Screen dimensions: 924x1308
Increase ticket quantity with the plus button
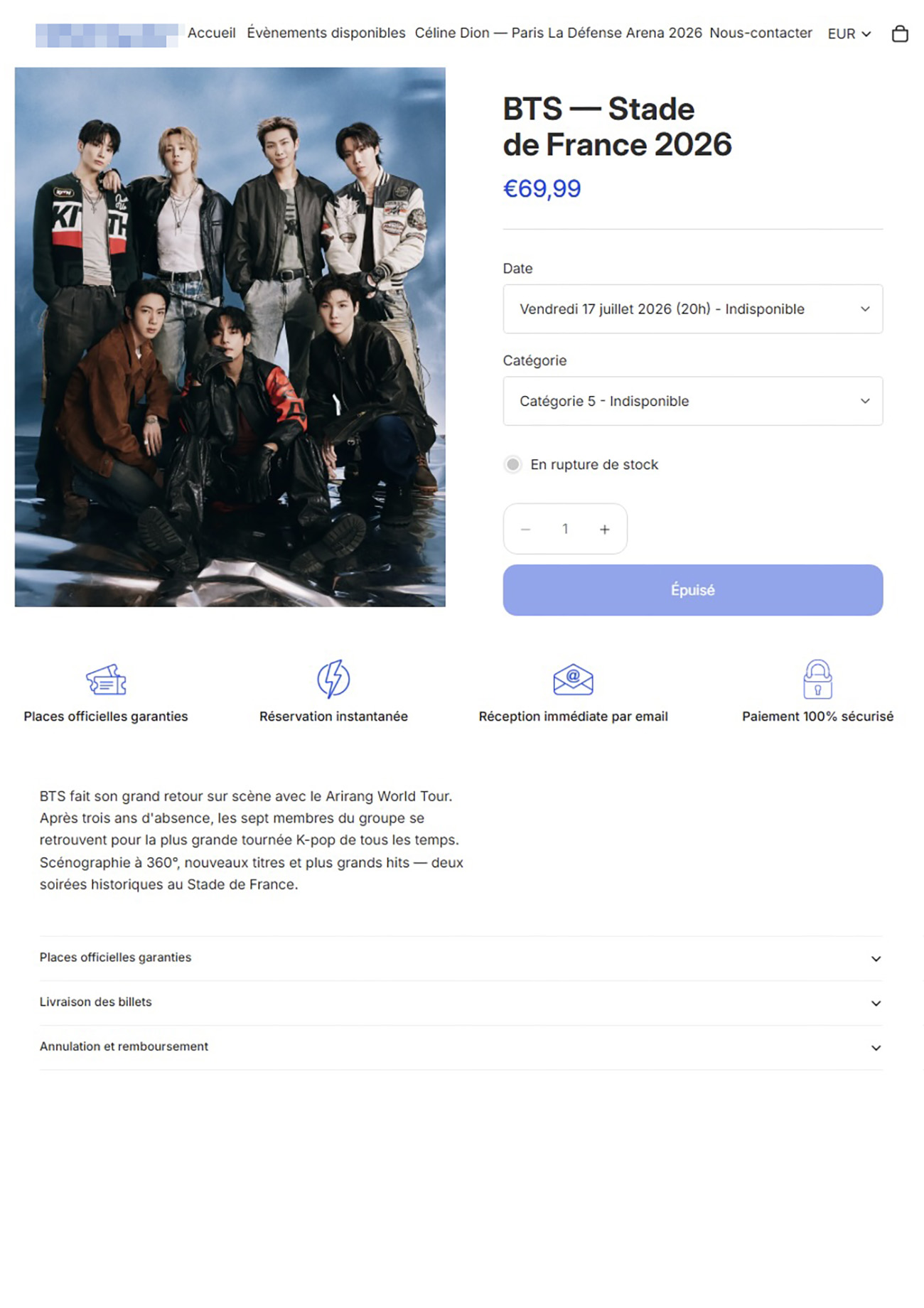[x=604, y=529]
